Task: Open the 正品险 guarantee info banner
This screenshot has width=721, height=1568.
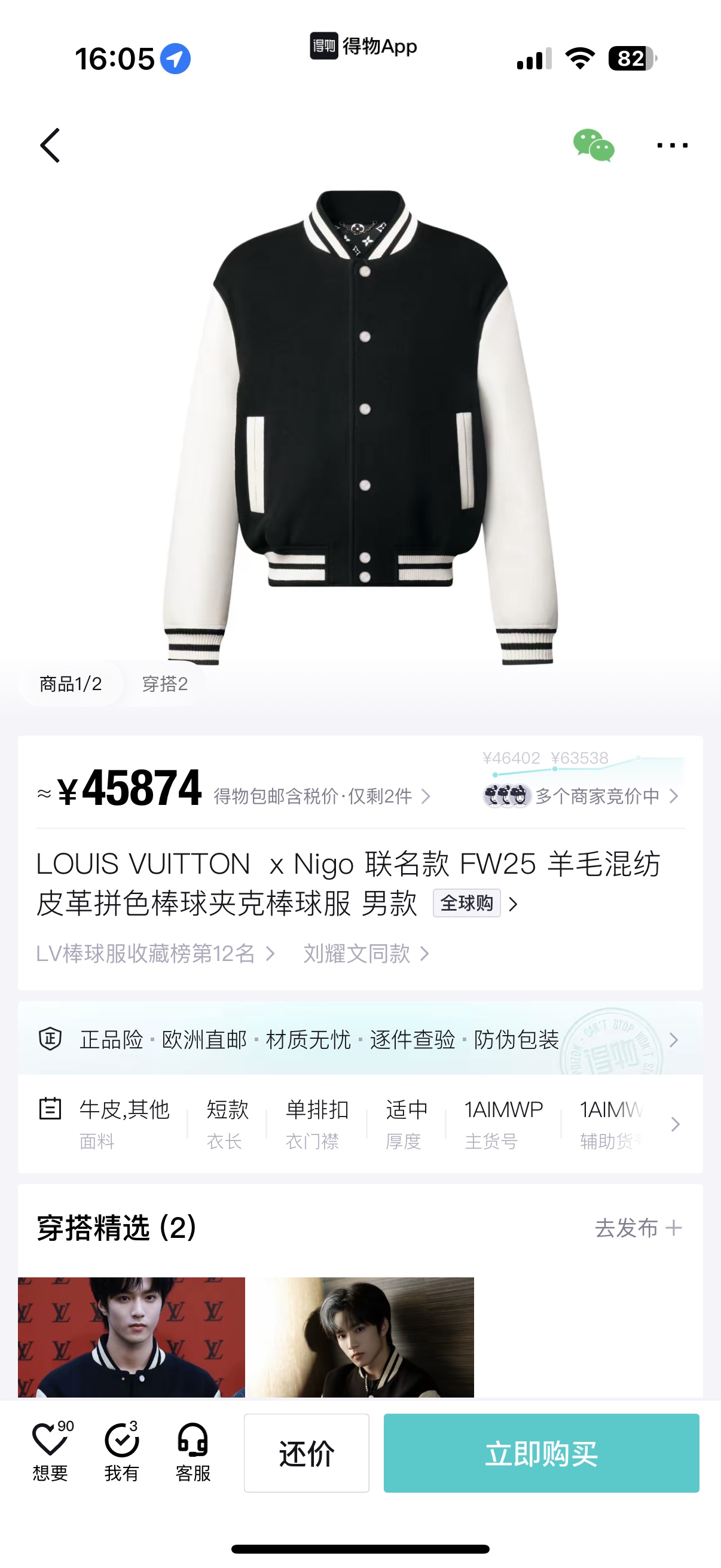Action: 360,1039
